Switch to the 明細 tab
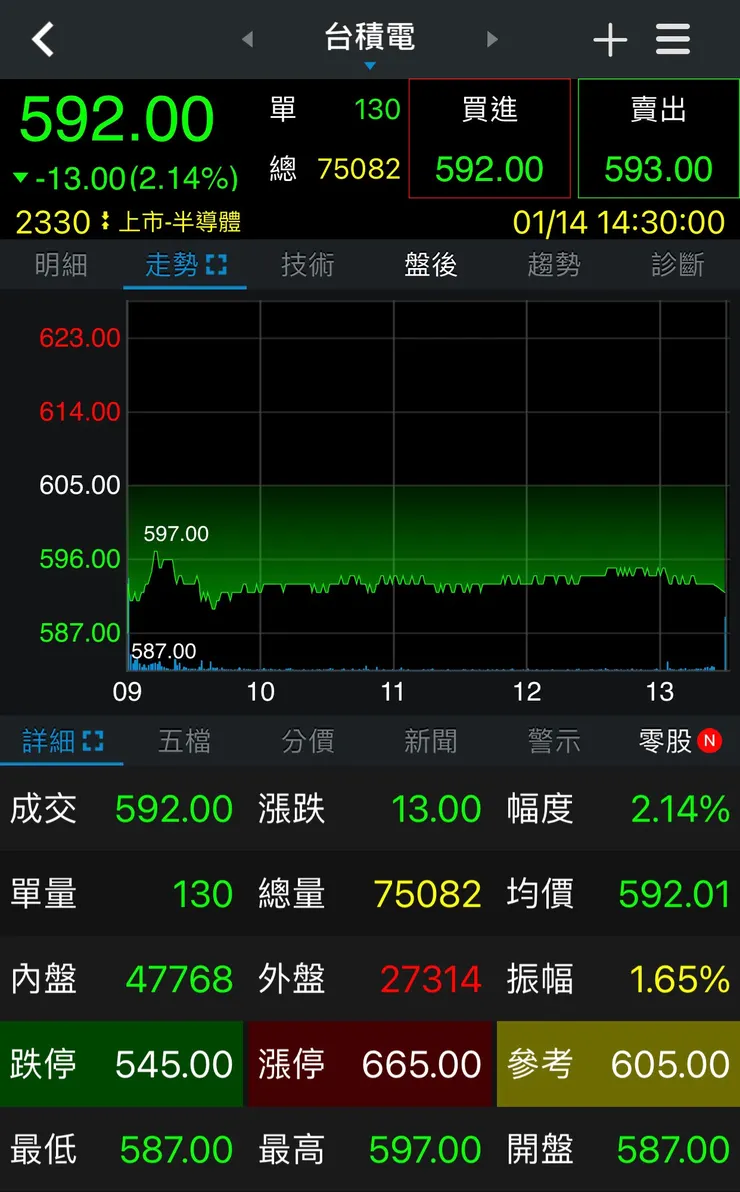 tap(61, 265)
